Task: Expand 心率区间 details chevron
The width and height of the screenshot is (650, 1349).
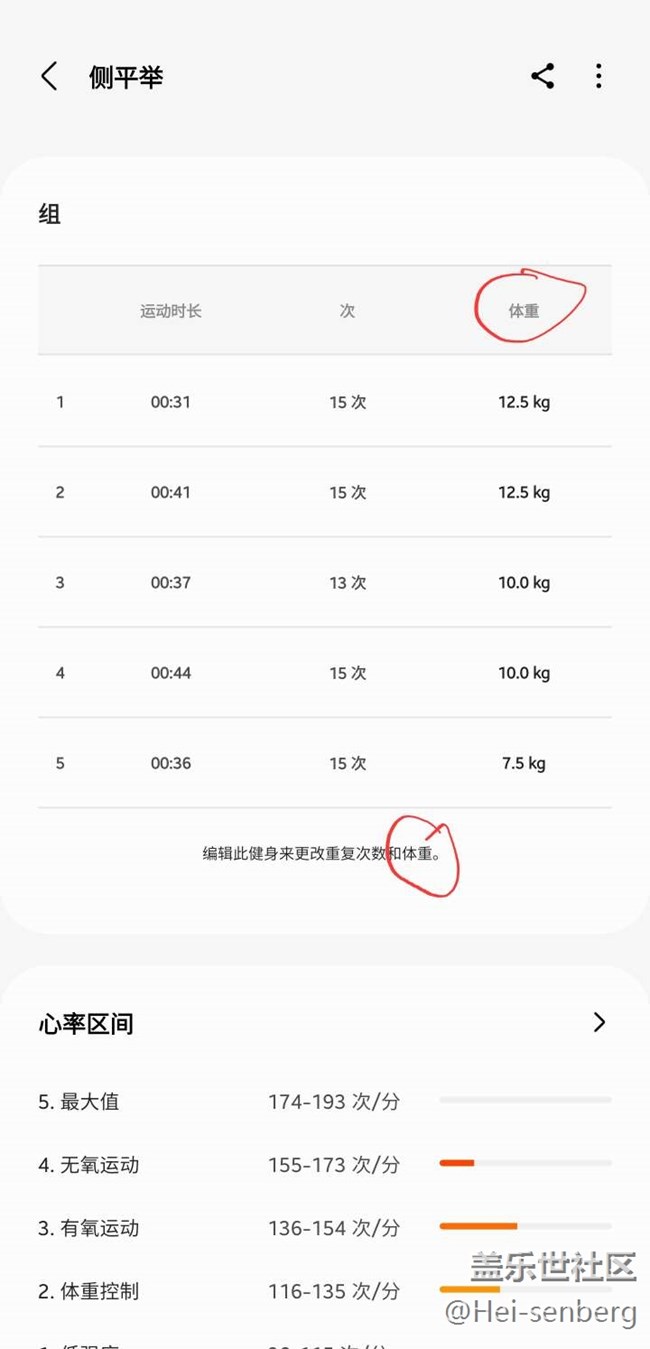Action: tap(599, 1022)
